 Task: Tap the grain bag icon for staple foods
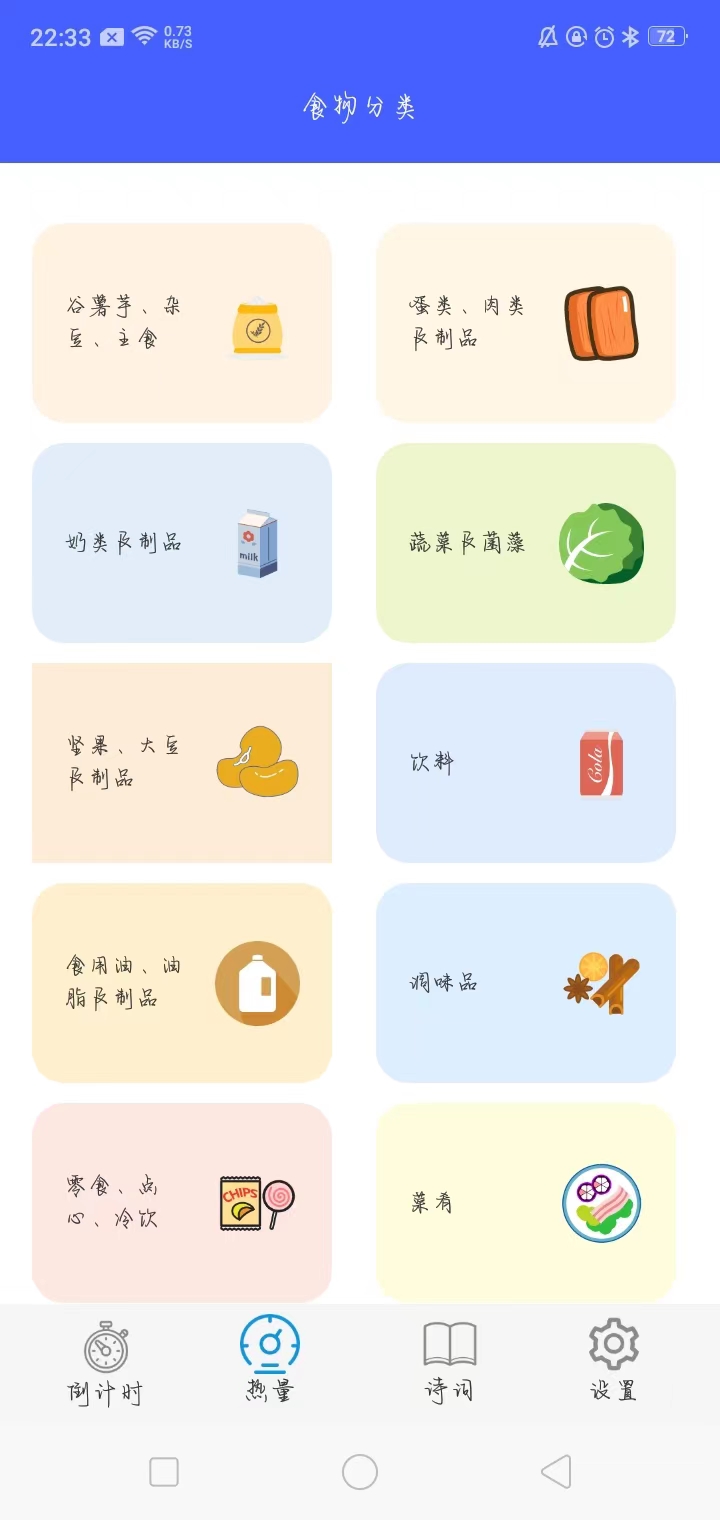(x=257, y=323)
